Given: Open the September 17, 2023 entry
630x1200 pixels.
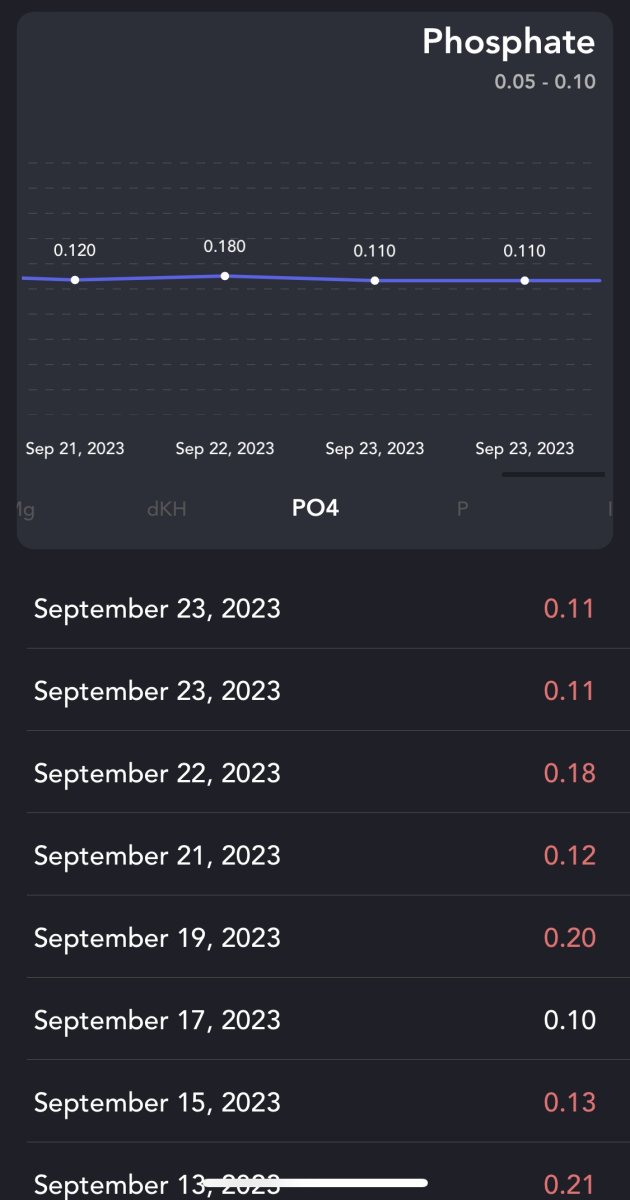Looking at the screenshot, I should click(x=315, y=1019).
